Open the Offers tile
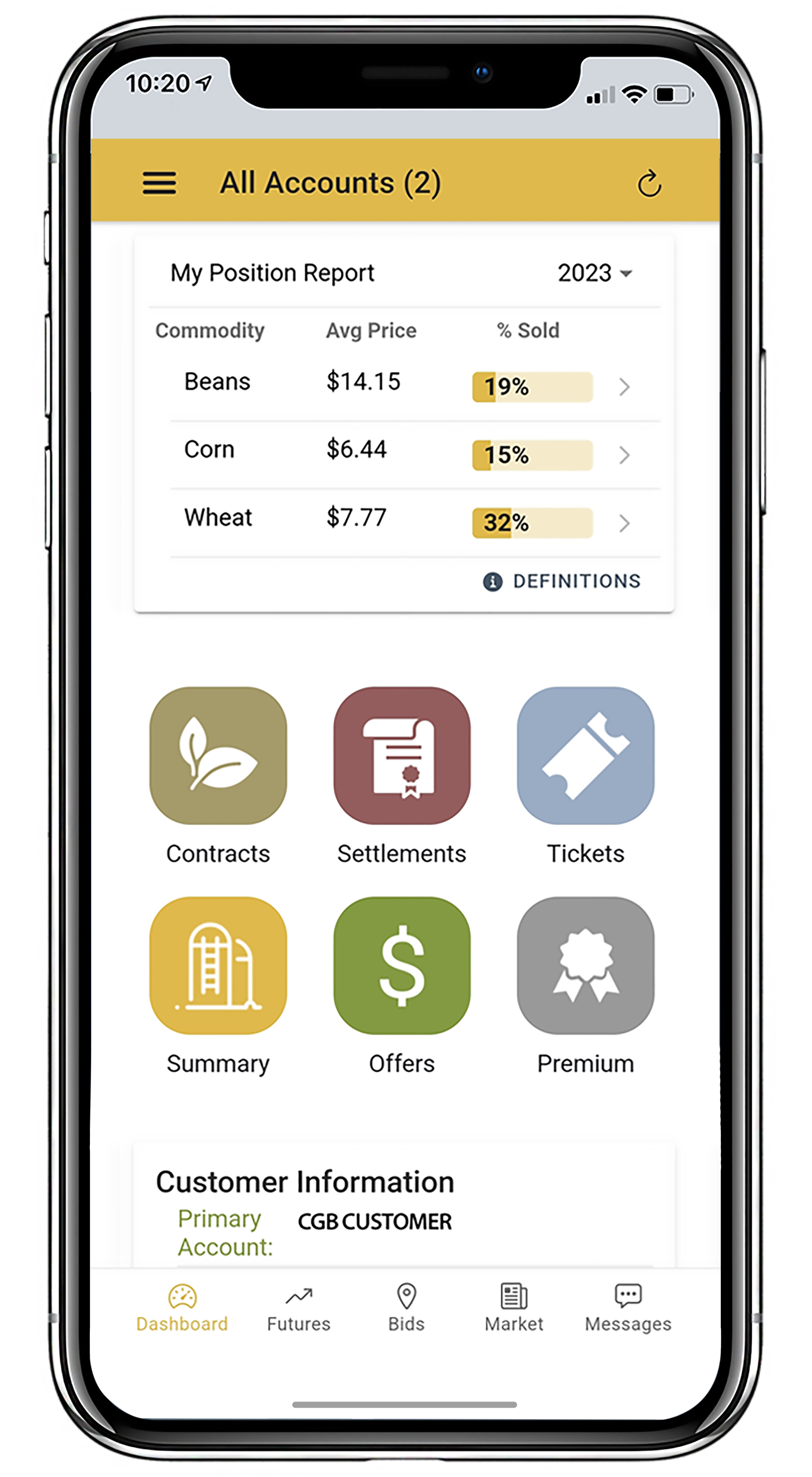Screen dimensions: 812x1477 [402, 966]
